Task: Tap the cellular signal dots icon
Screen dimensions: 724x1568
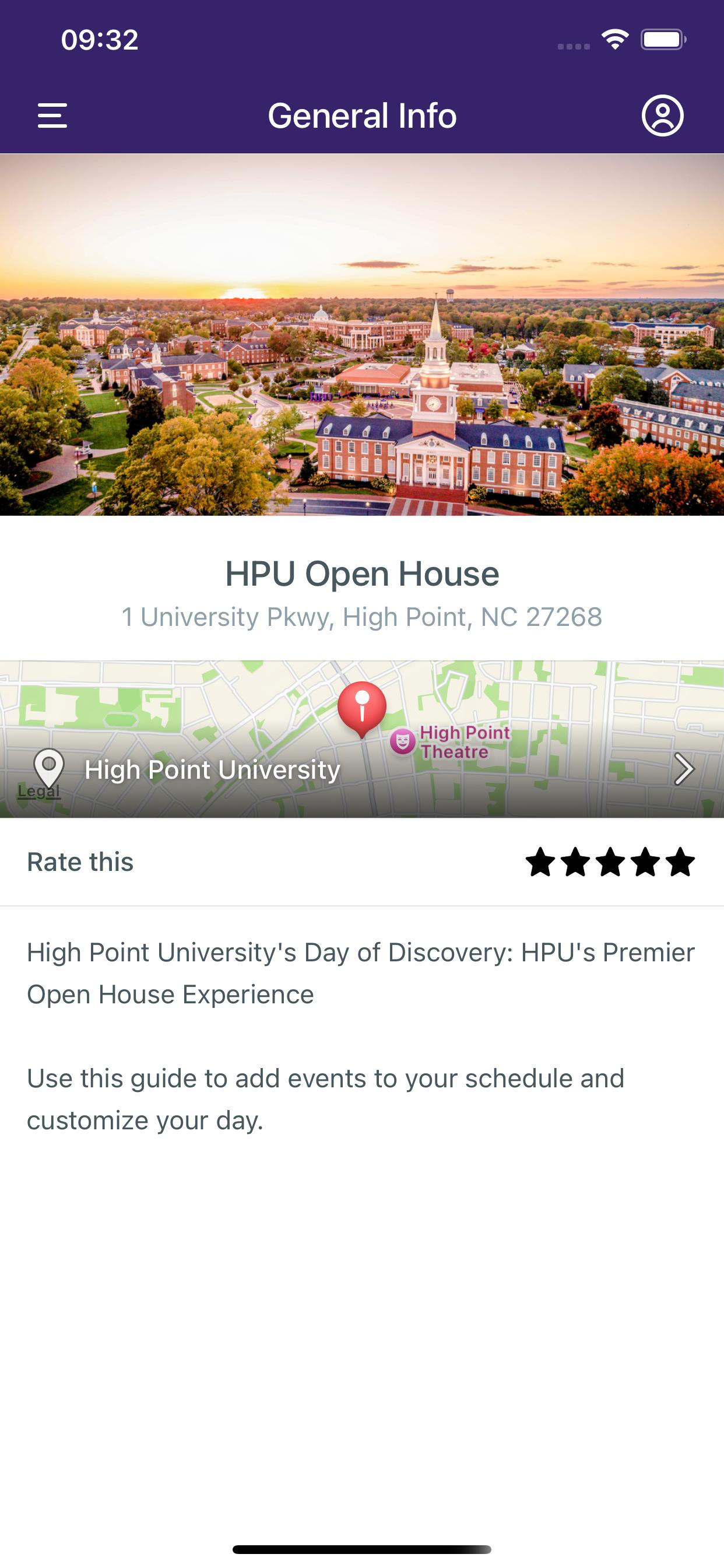Action: [574, 44]
